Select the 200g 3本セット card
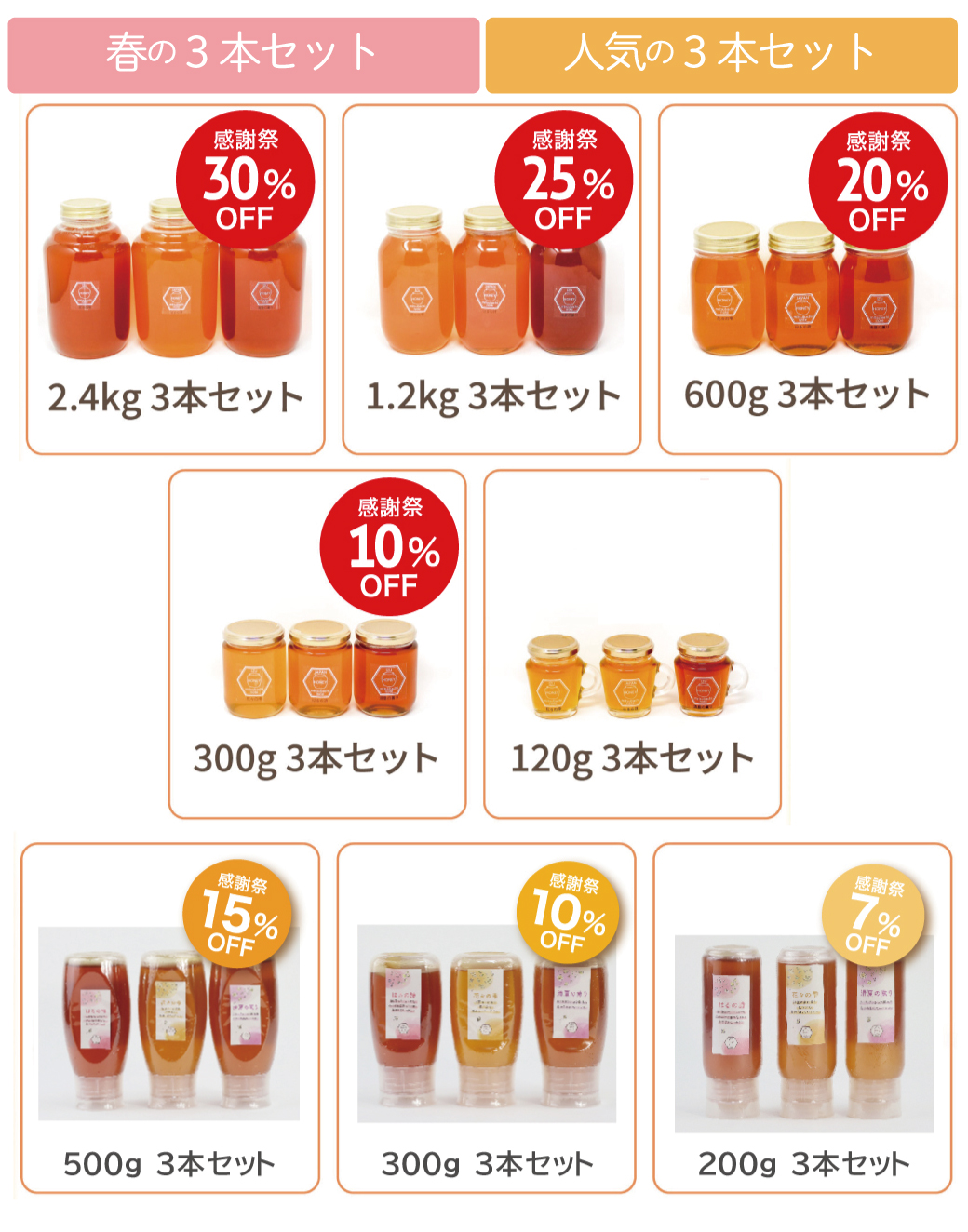This screenshot has height=1232, width=968. point(802,1017)
